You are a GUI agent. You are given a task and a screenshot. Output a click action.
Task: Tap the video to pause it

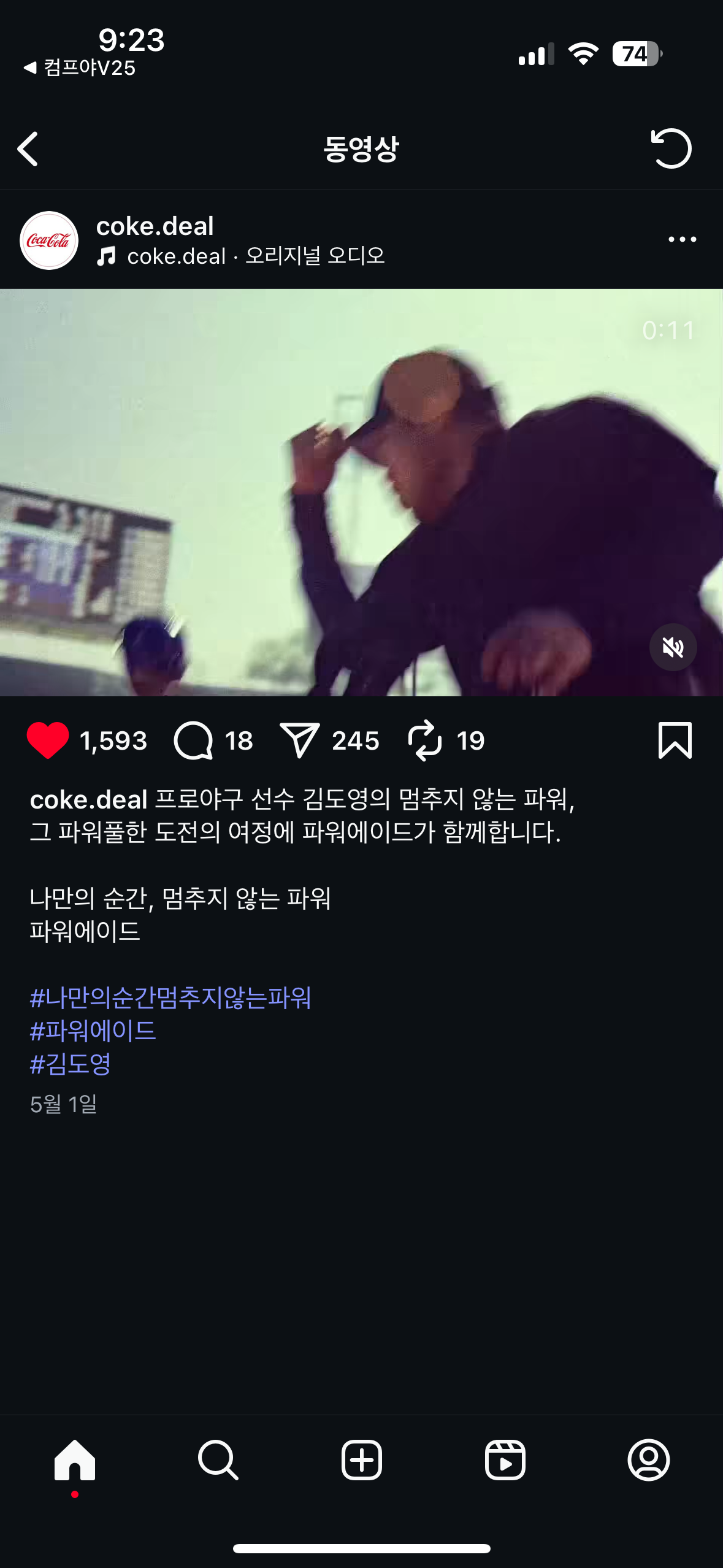(x=361, y=492)
